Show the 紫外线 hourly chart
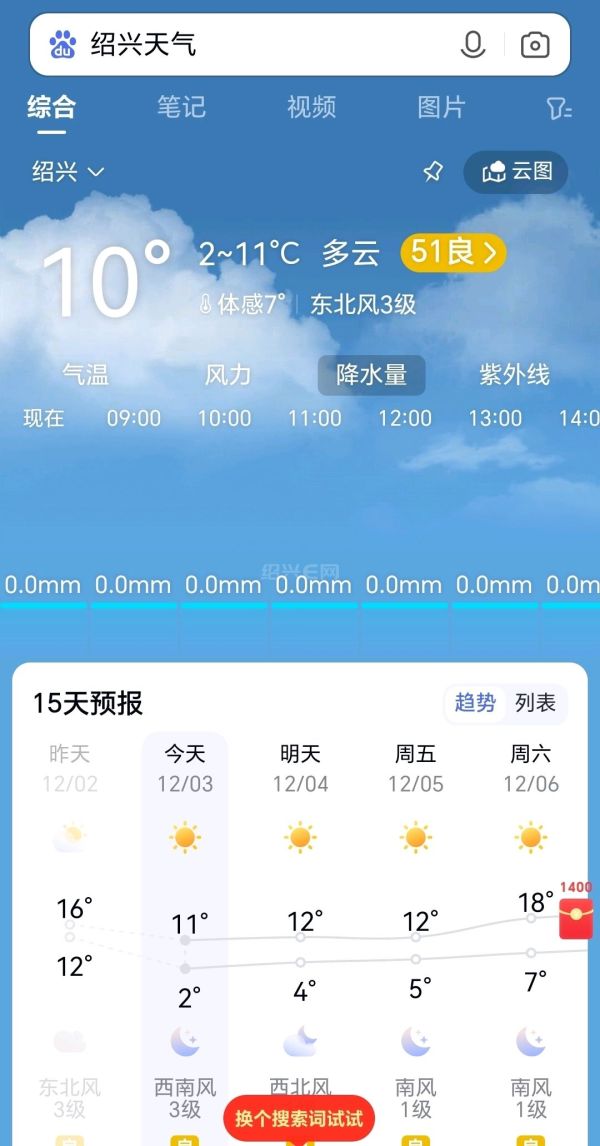Image resolution: width=600 pixels, height=1146 pixels. (x=514, y=375)
